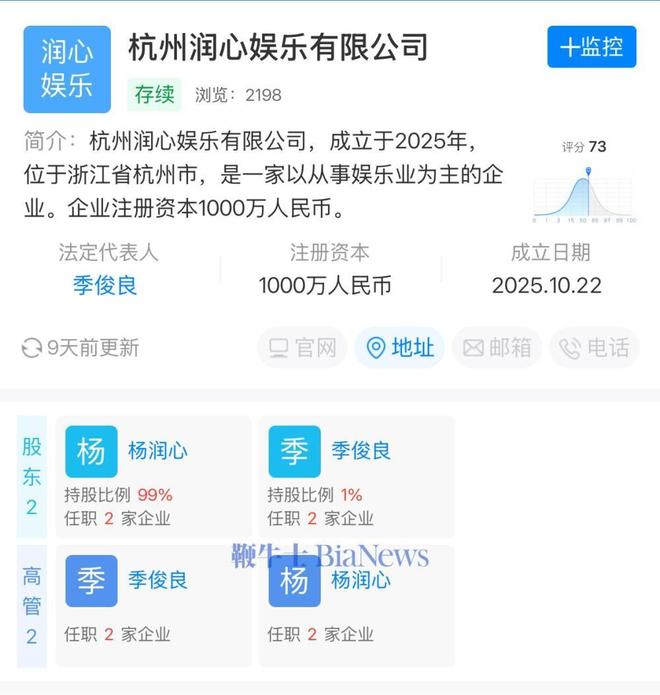Tap the 电话 phone chip
The image size is (660, 695).
tap(594, 348)
